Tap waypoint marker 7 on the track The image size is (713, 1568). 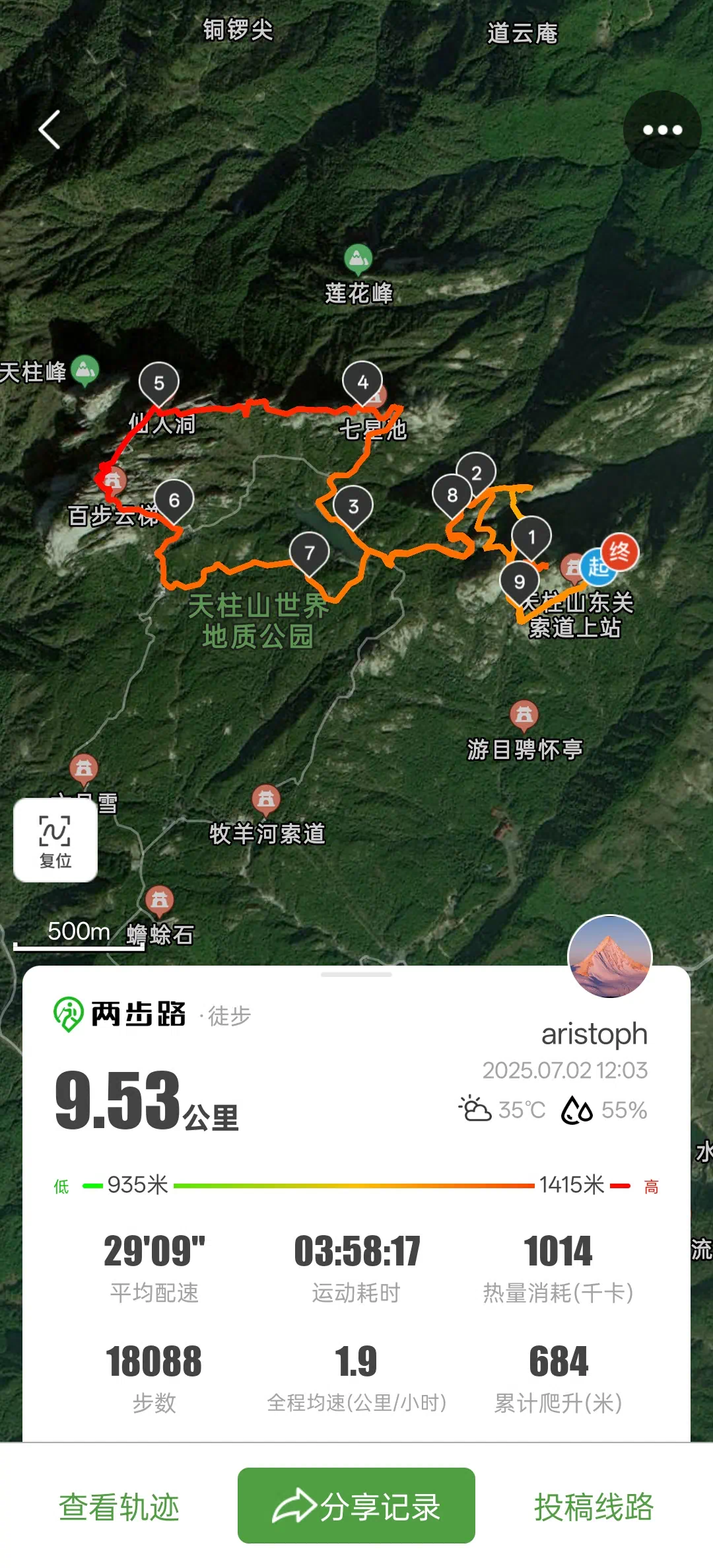(x=309, y=552)
